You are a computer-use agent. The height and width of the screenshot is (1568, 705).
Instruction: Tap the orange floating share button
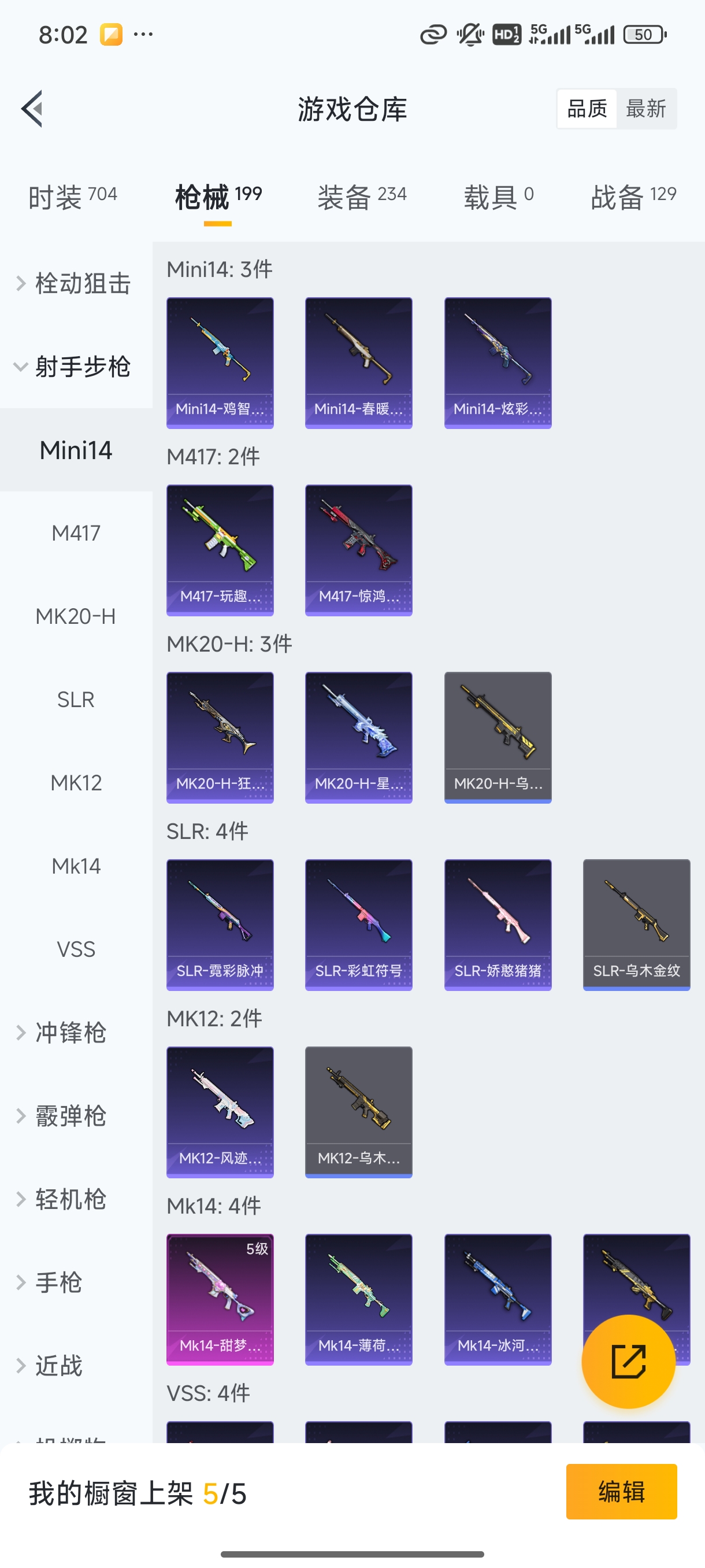coord(628,1361)
